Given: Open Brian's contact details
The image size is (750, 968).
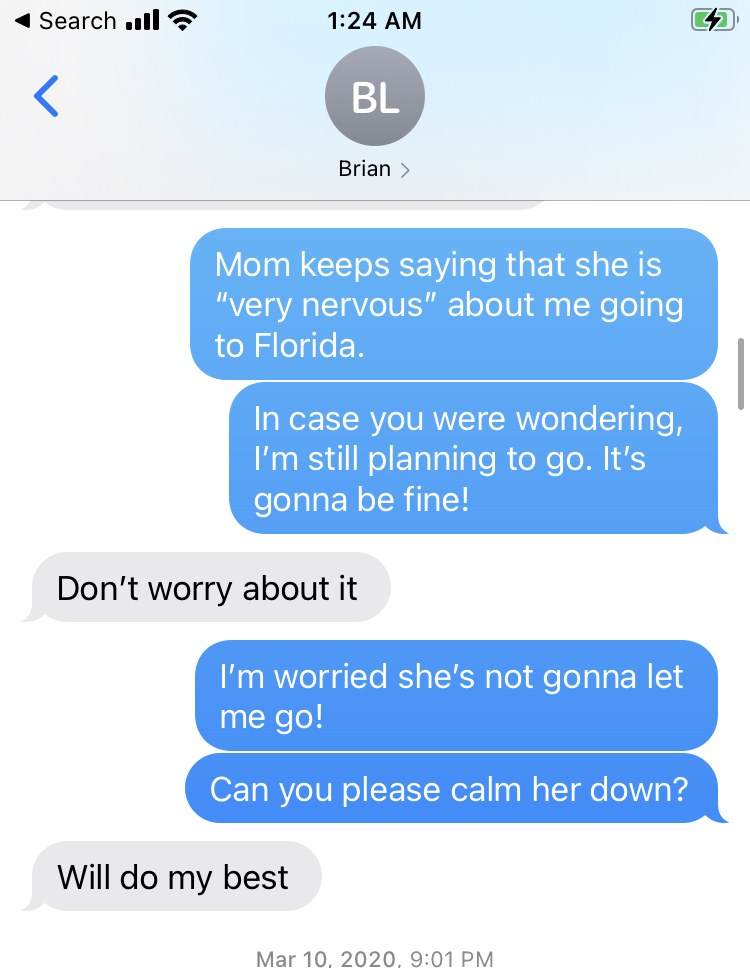Looking at the screenshot, I should 374,169.
